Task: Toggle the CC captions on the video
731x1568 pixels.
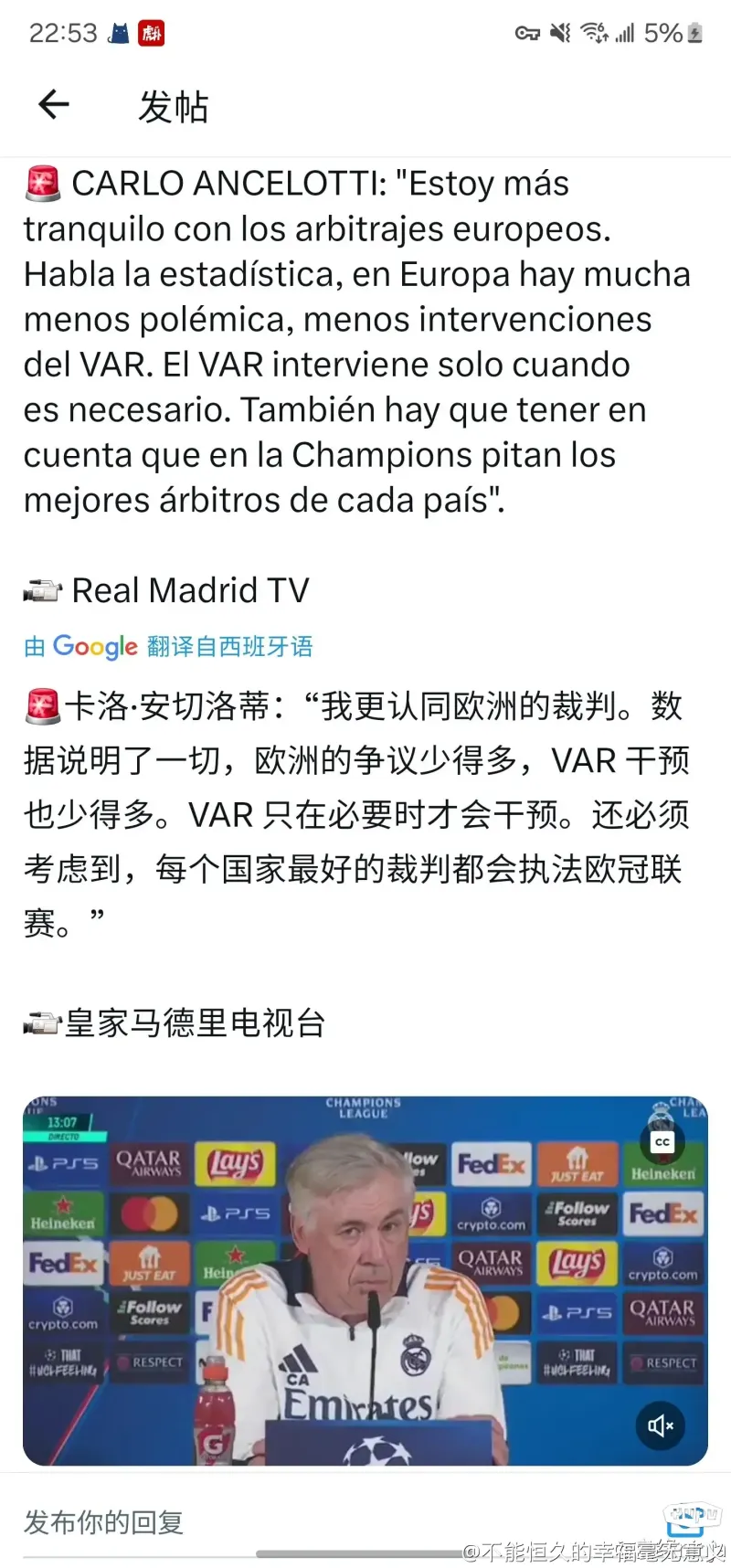Action: click(x=662, y=1141)
